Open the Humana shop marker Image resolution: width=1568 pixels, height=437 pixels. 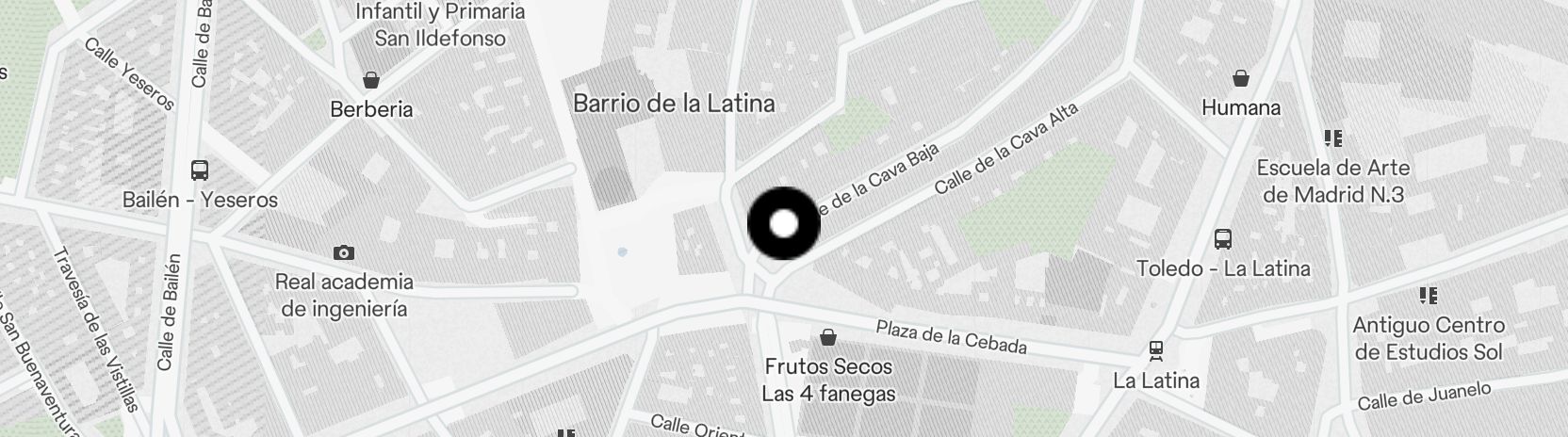click(1241, 78)
